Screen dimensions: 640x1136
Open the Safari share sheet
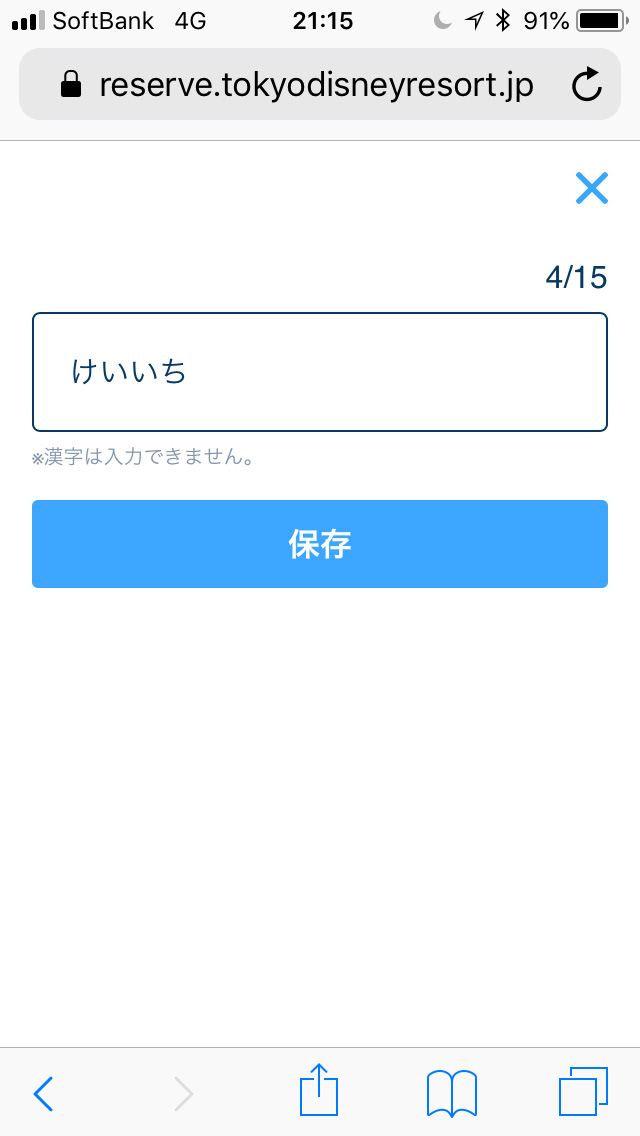pos(320,1090)
